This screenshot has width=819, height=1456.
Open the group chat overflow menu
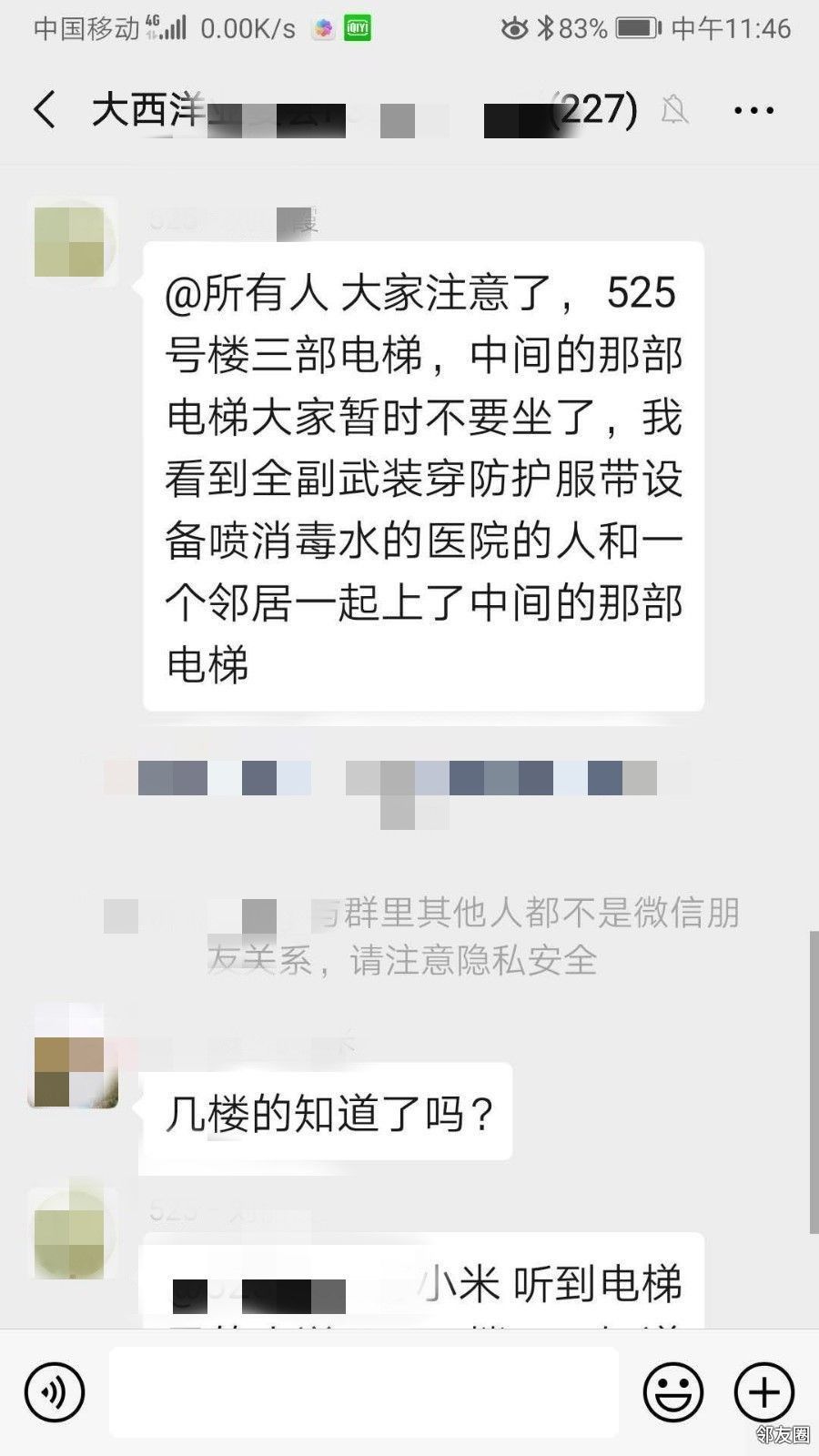pos(753,110)
